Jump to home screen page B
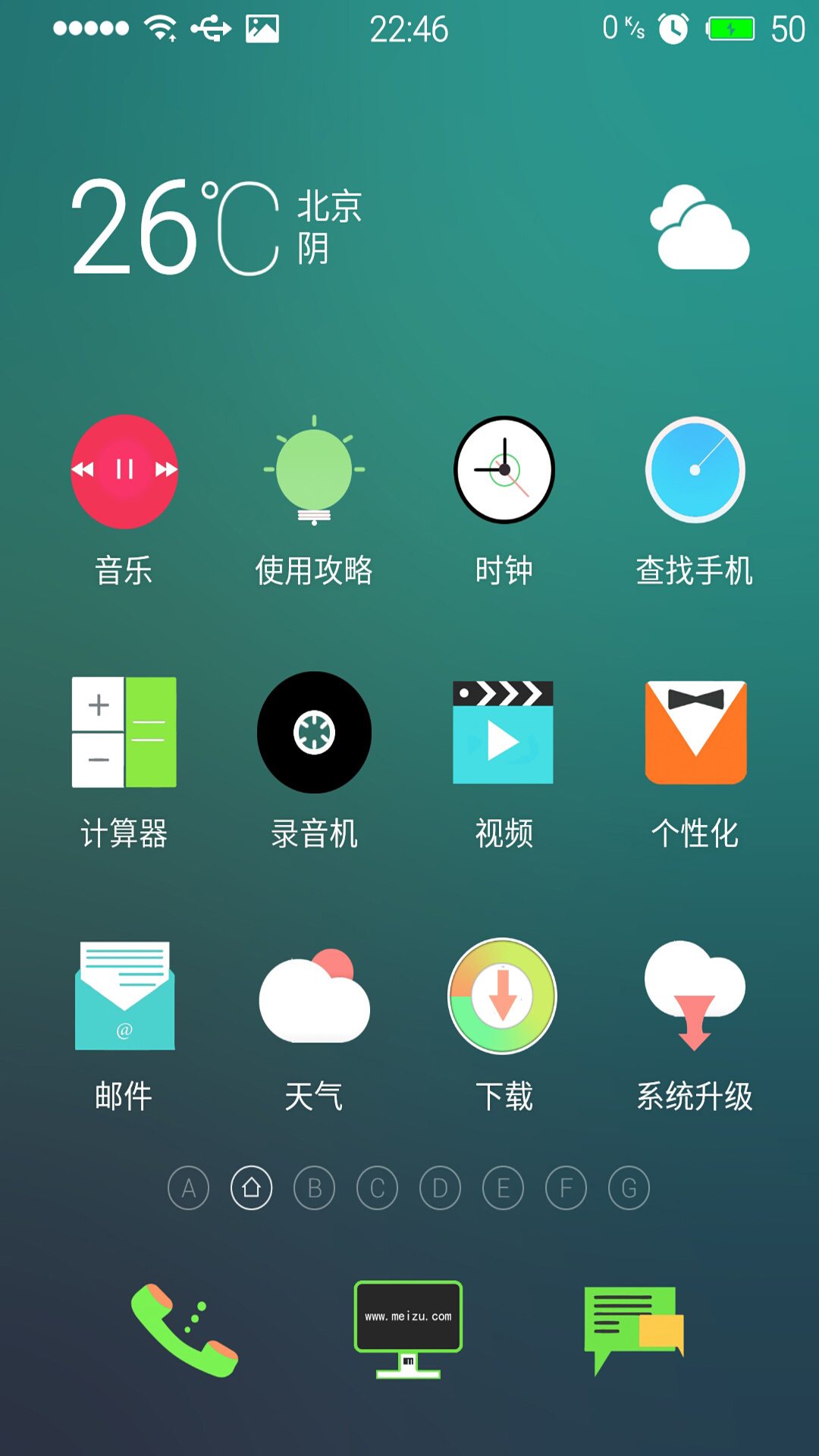The image size is (819, 1456). coord(315,1188)
